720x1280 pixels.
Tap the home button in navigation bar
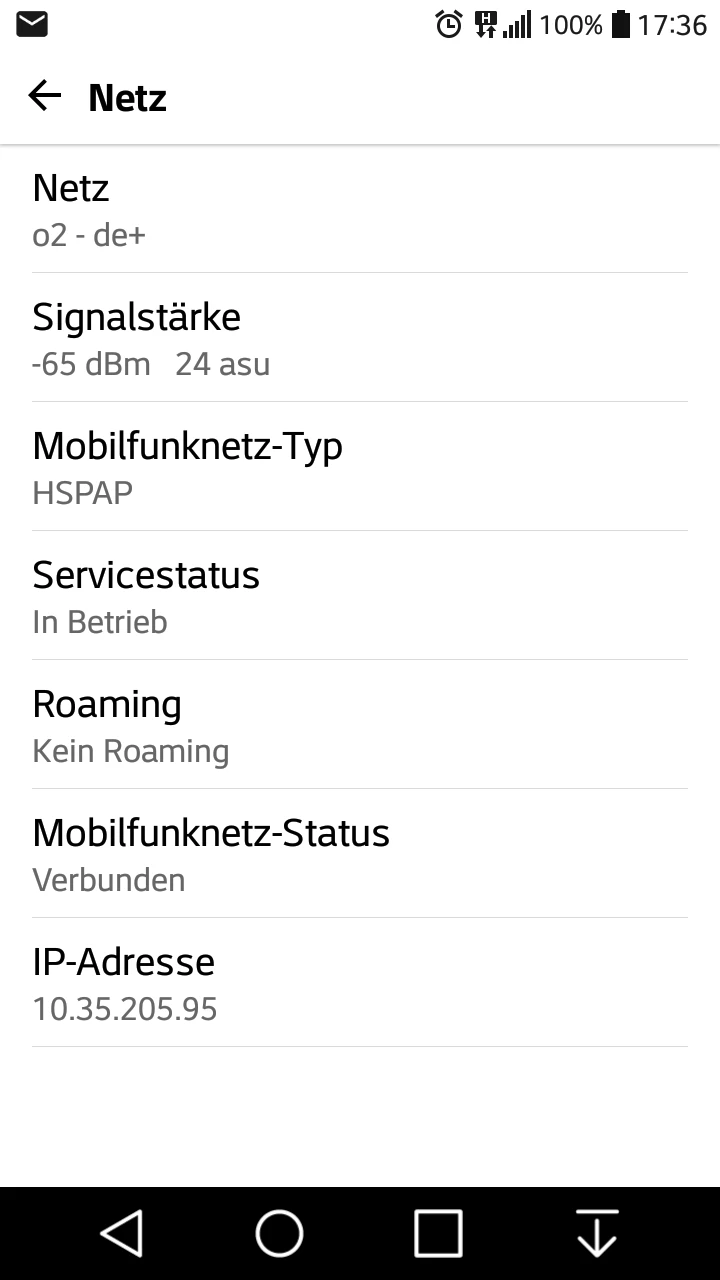click(279, 1232)
